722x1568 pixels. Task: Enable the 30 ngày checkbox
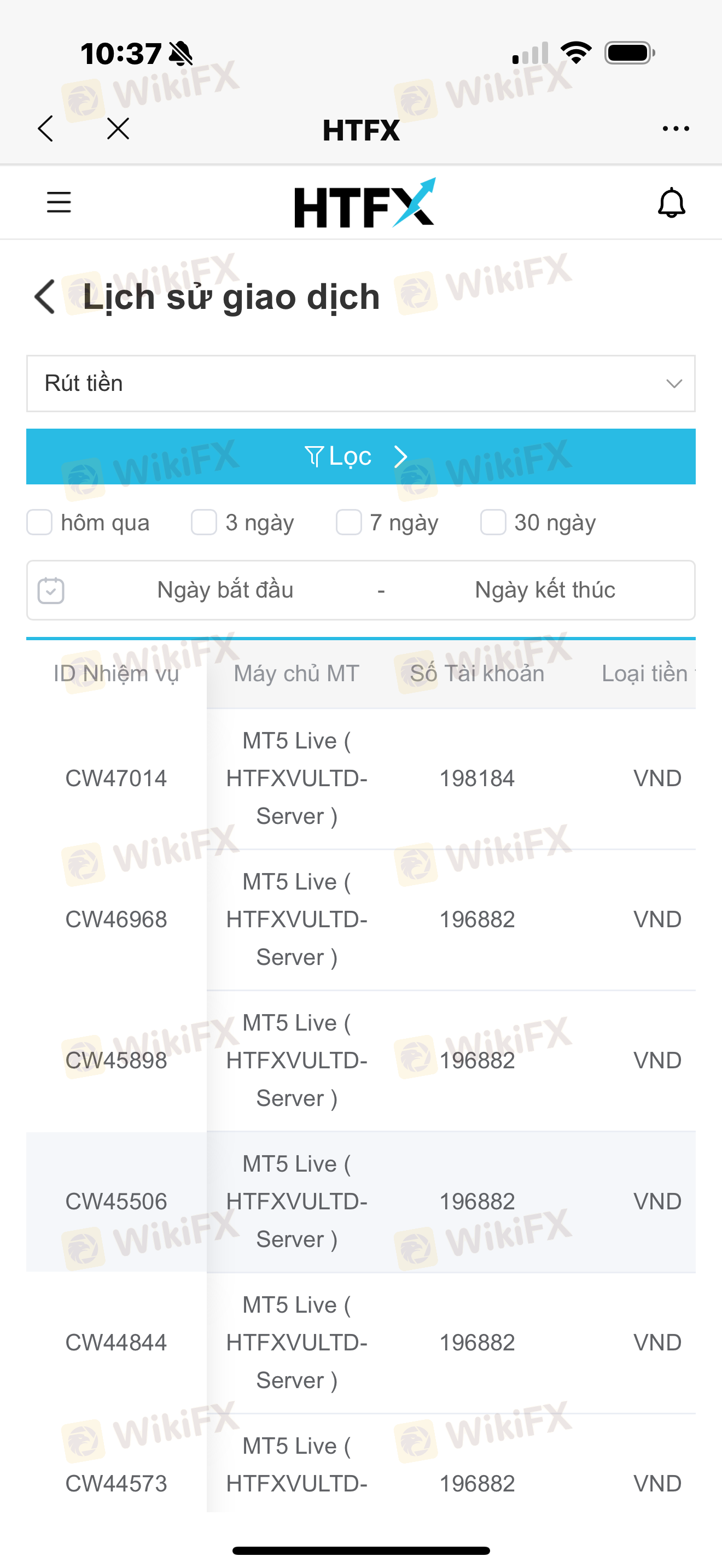tap(493, 522)
